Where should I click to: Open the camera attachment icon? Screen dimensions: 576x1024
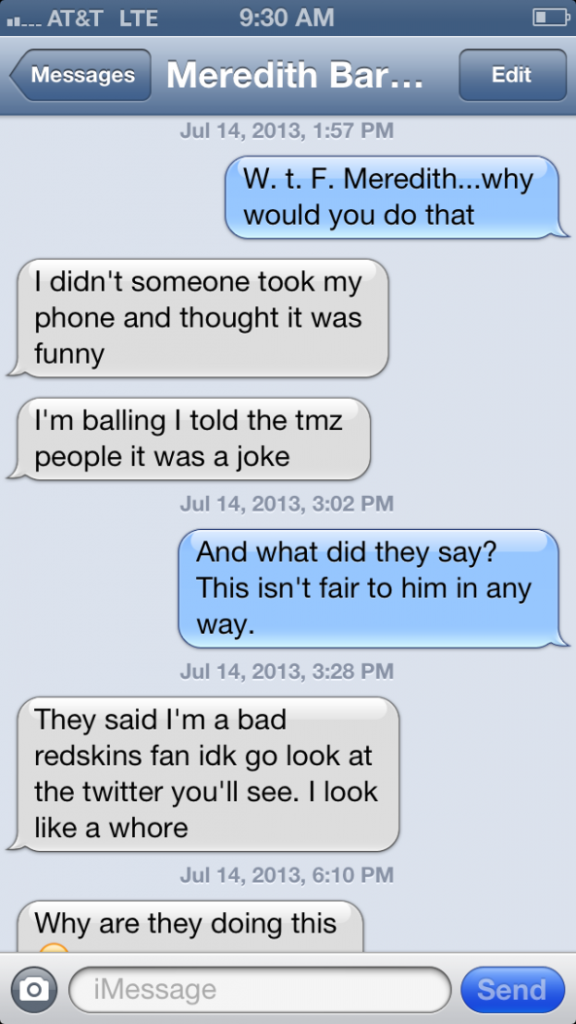click(34, 989)
